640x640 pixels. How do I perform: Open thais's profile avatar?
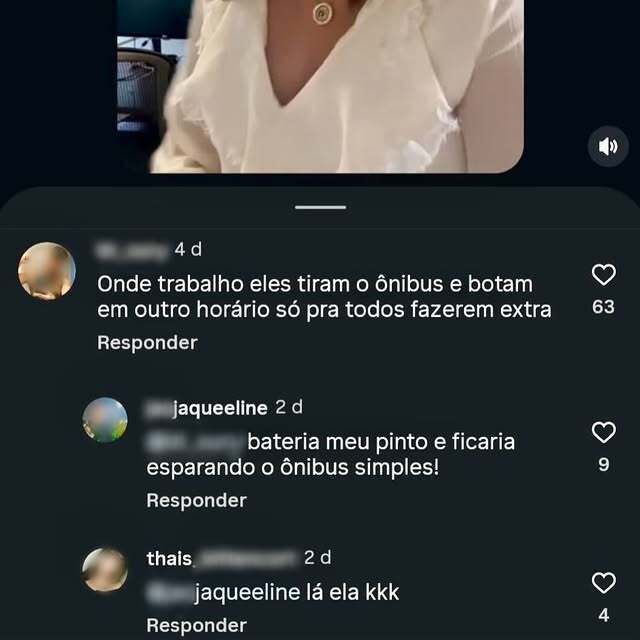(x=105, y=570)
